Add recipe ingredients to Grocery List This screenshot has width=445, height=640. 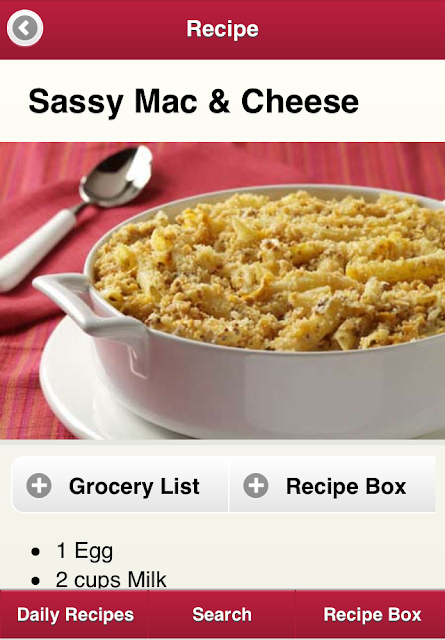(x=120, y=484)
